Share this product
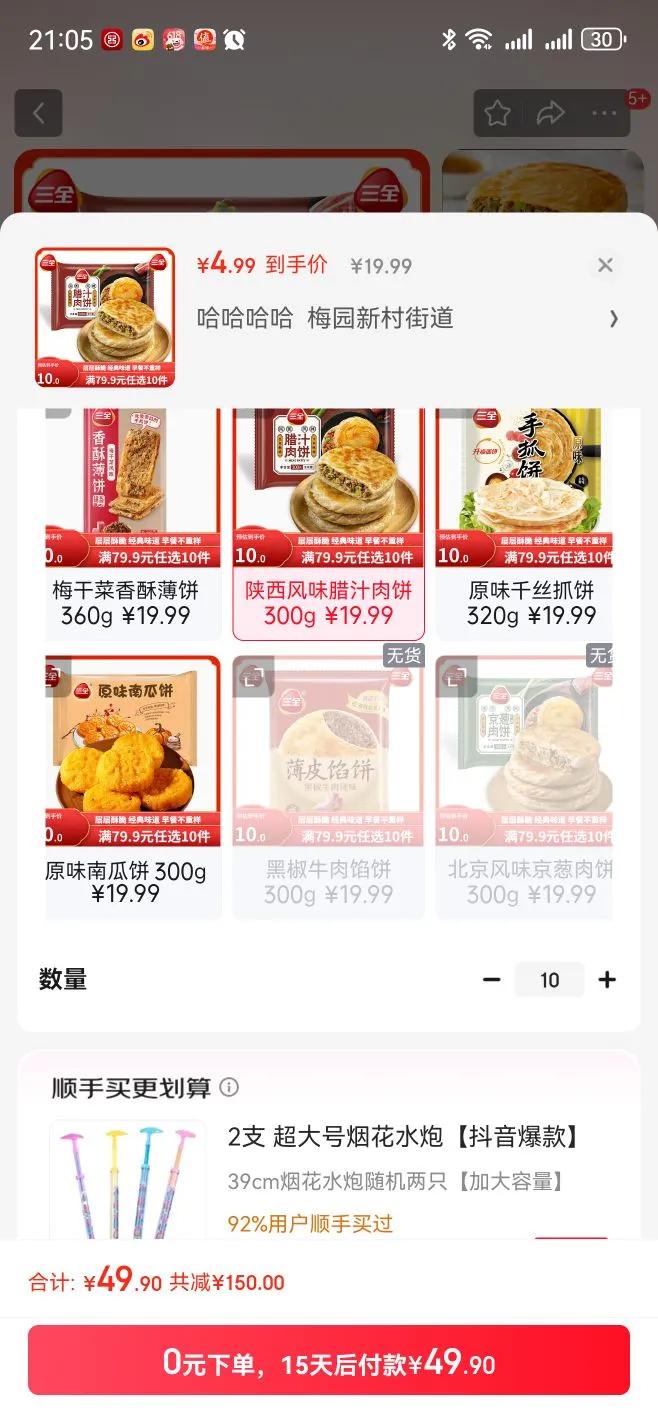The image size is (658, 1416). (x=550, y=114)
